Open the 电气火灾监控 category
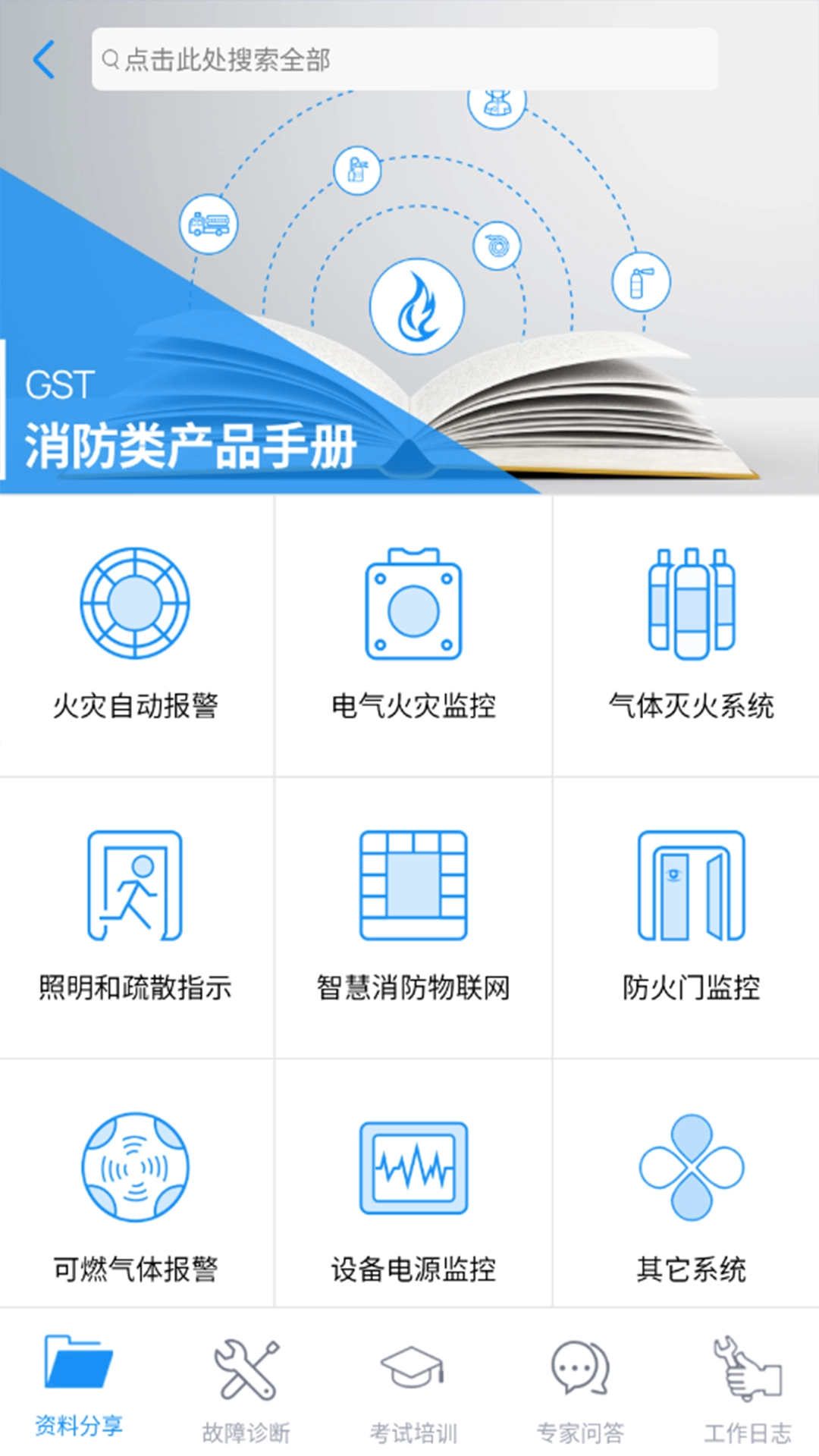The width and height of the screenshot is (819, 1456). tap(413, 635)
